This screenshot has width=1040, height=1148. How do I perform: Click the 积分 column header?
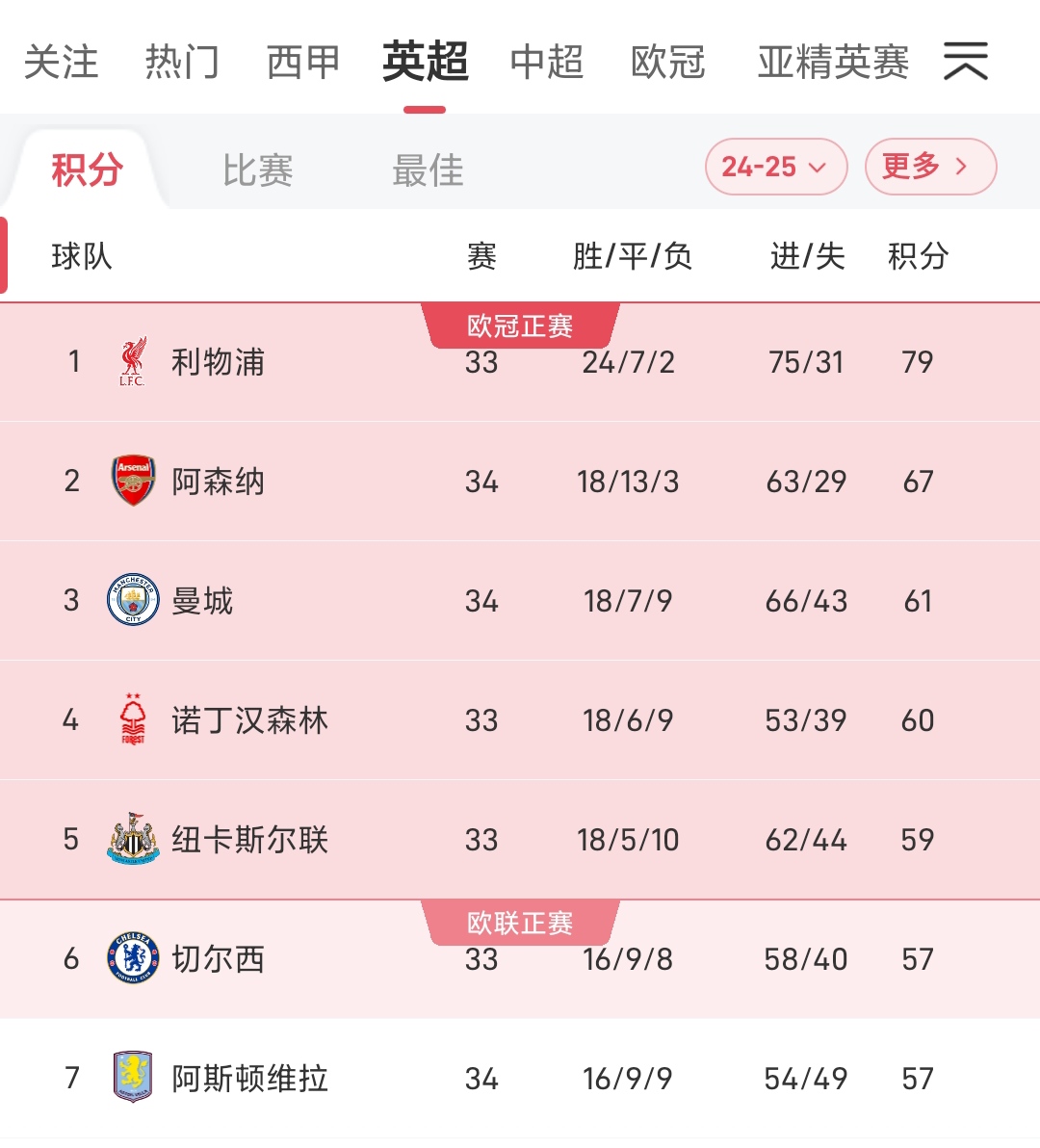pos(917,256)
